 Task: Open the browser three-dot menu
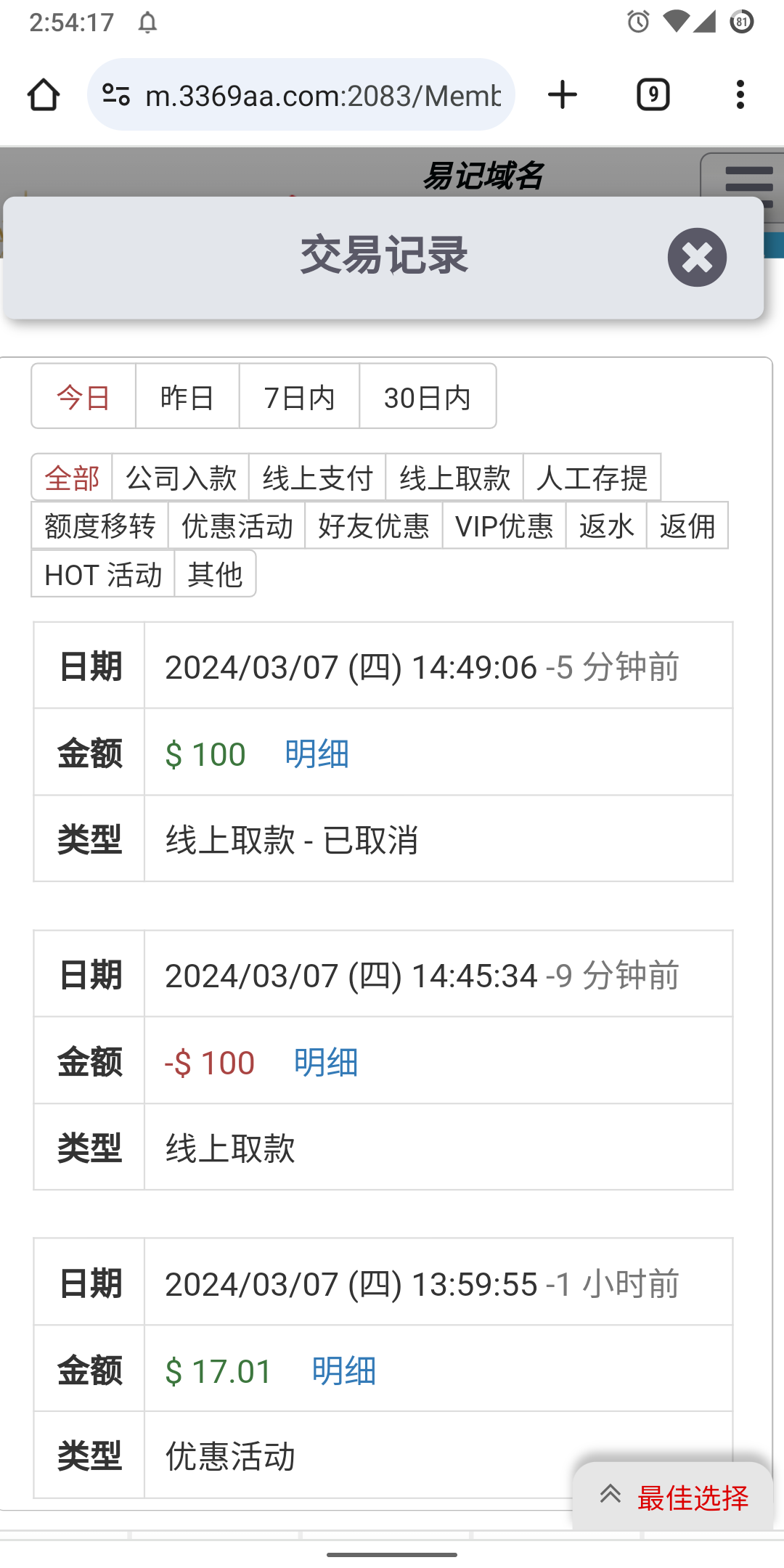click(x=740, y=94)
